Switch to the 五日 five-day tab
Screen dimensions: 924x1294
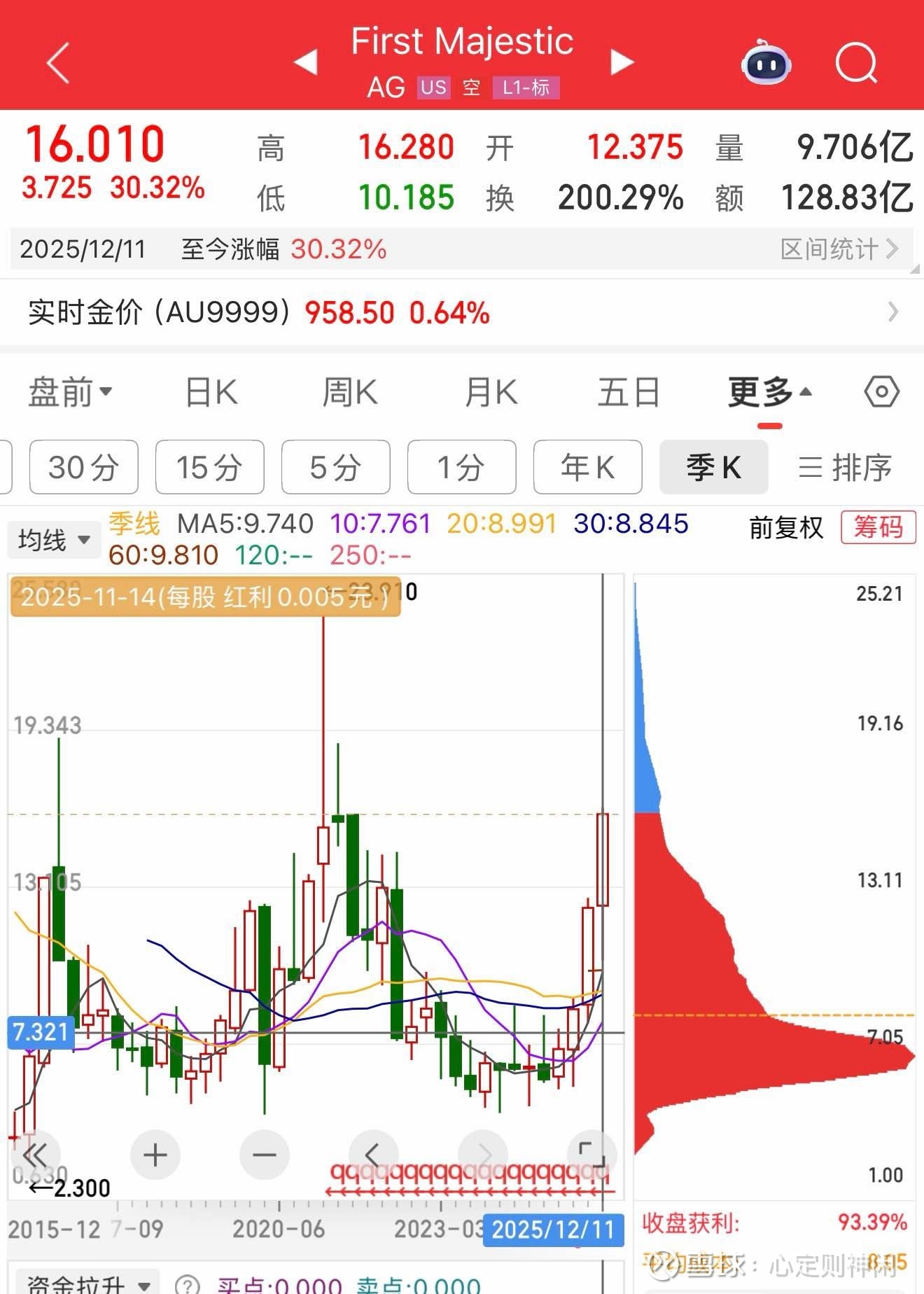pyautogui.click(x=629, y=393)
